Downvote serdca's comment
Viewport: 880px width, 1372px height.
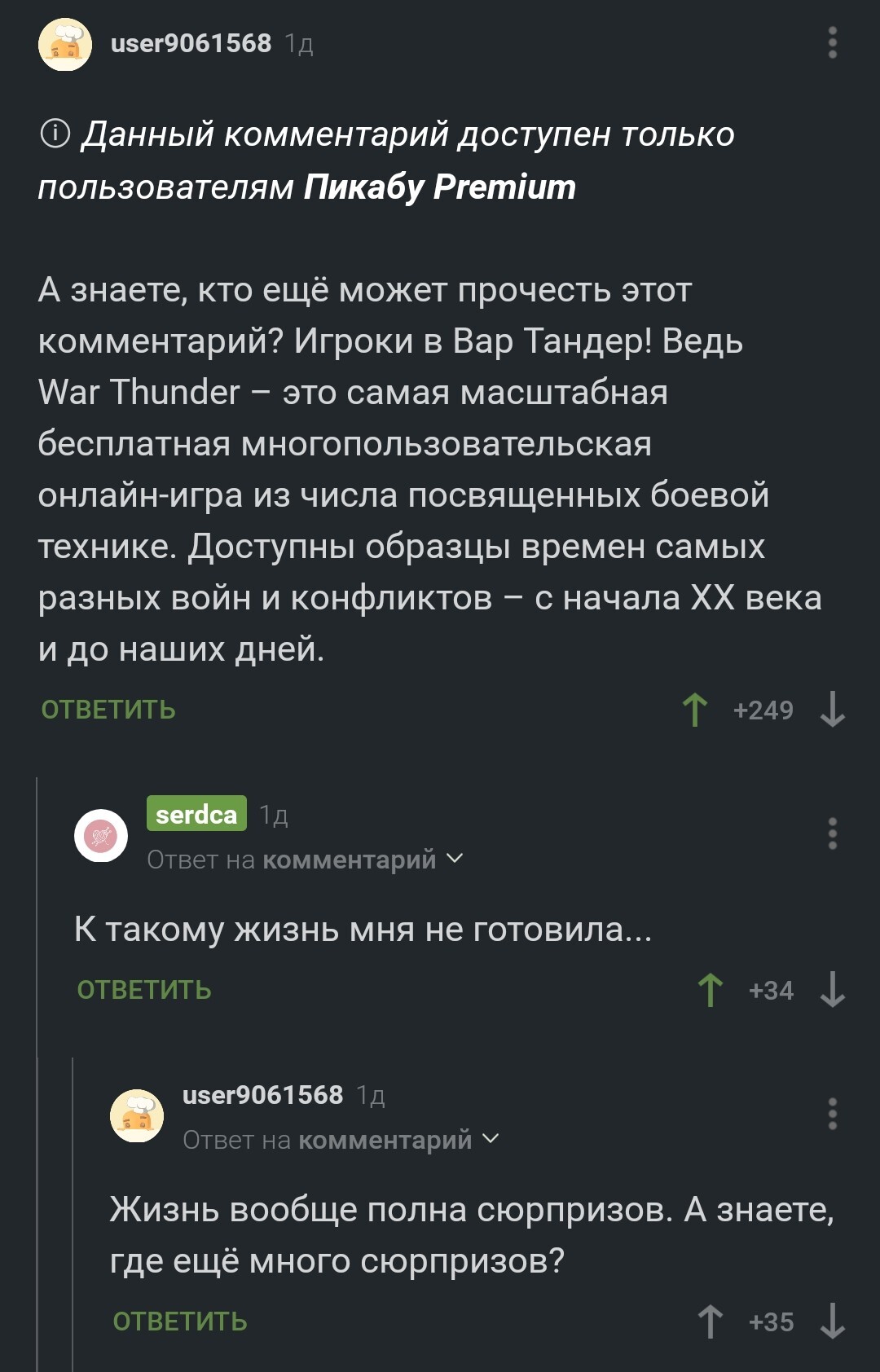click(x=832, y=990)
